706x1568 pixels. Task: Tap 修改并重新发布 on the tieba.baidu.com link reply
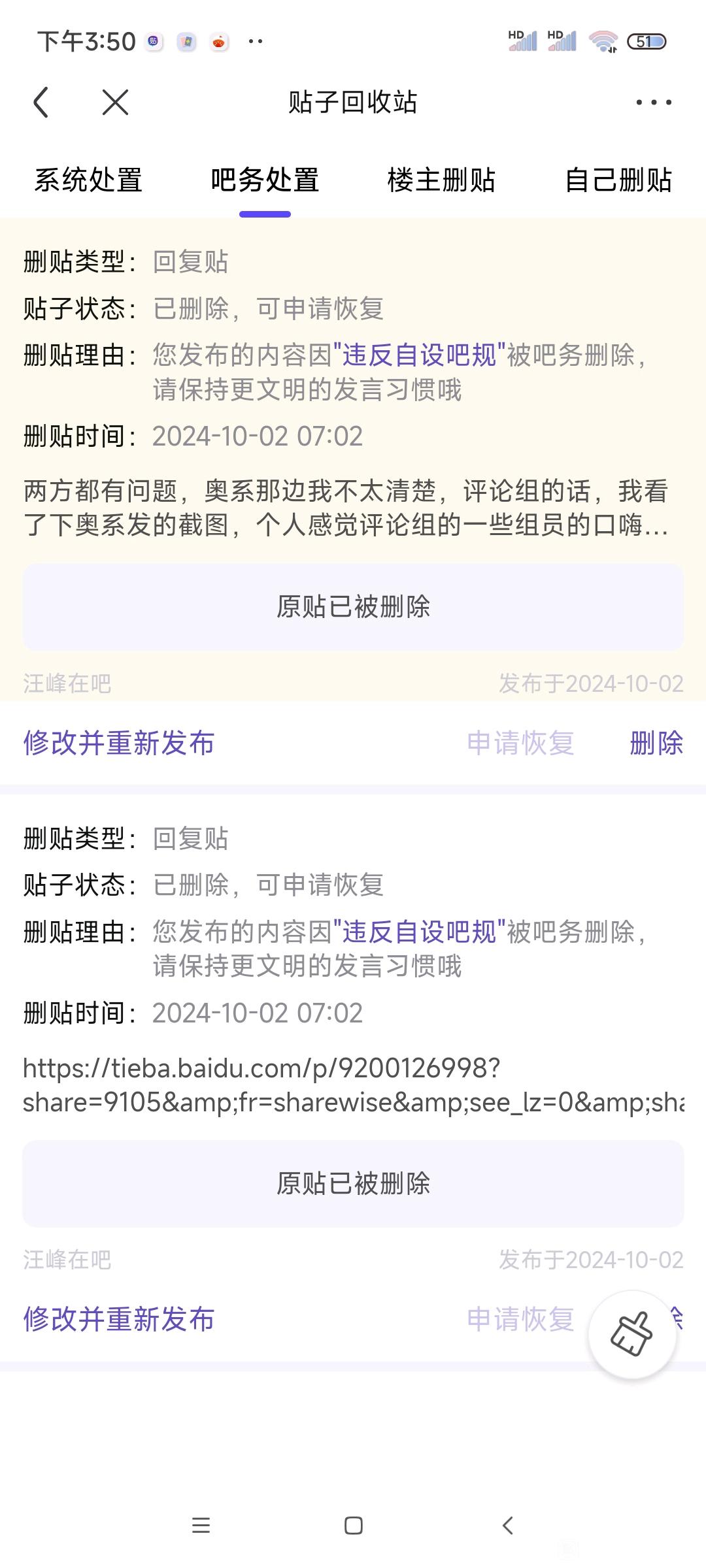(x=119, y=1319)
